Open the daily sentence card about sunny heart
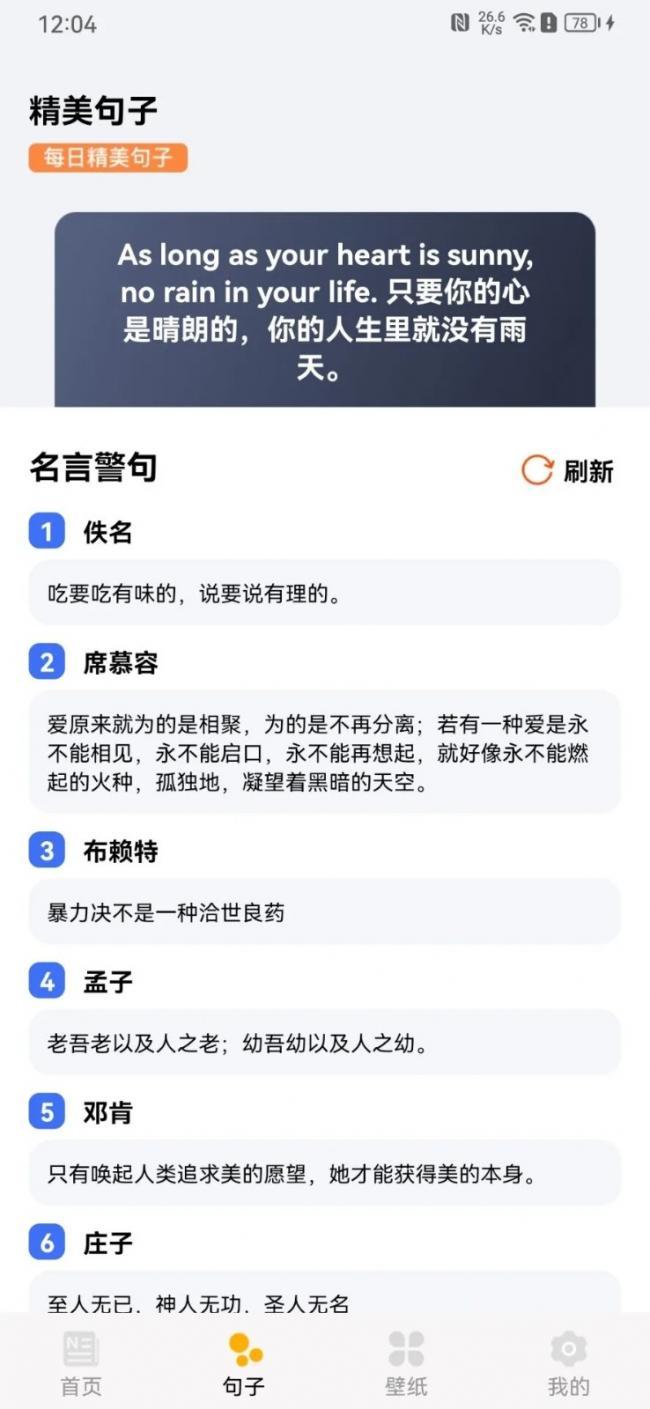 [325, 310]
